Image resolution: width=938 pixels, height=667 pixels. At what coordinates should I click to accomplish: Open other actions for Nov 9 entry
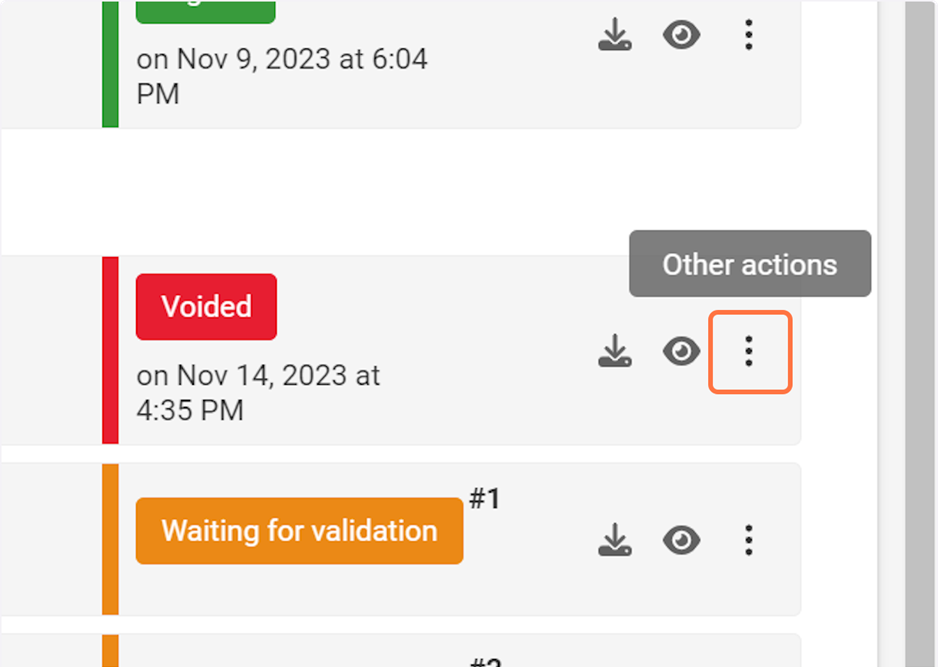[x=749, y=36]
